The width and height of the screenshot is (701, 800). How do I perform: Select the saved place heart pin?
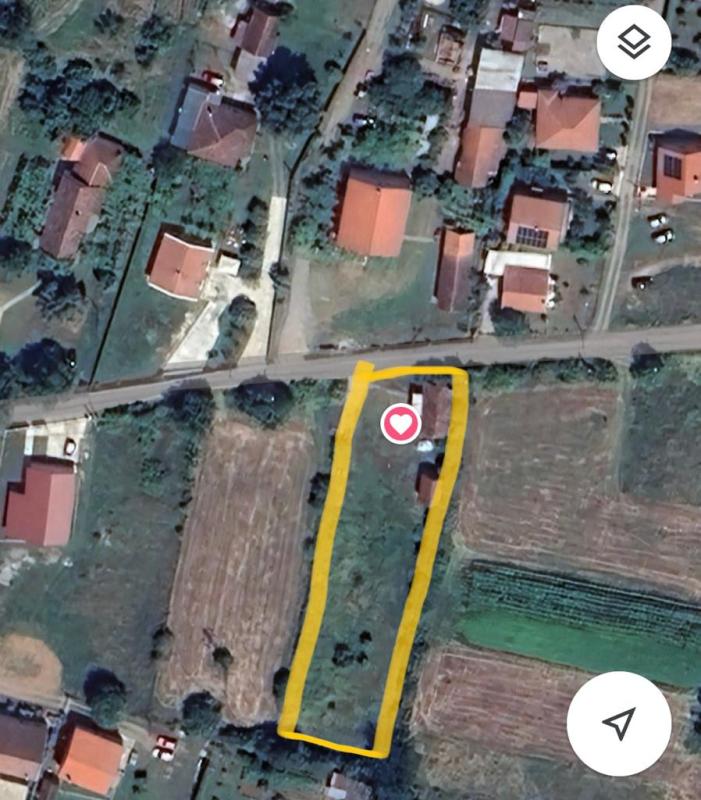[400, 424]
